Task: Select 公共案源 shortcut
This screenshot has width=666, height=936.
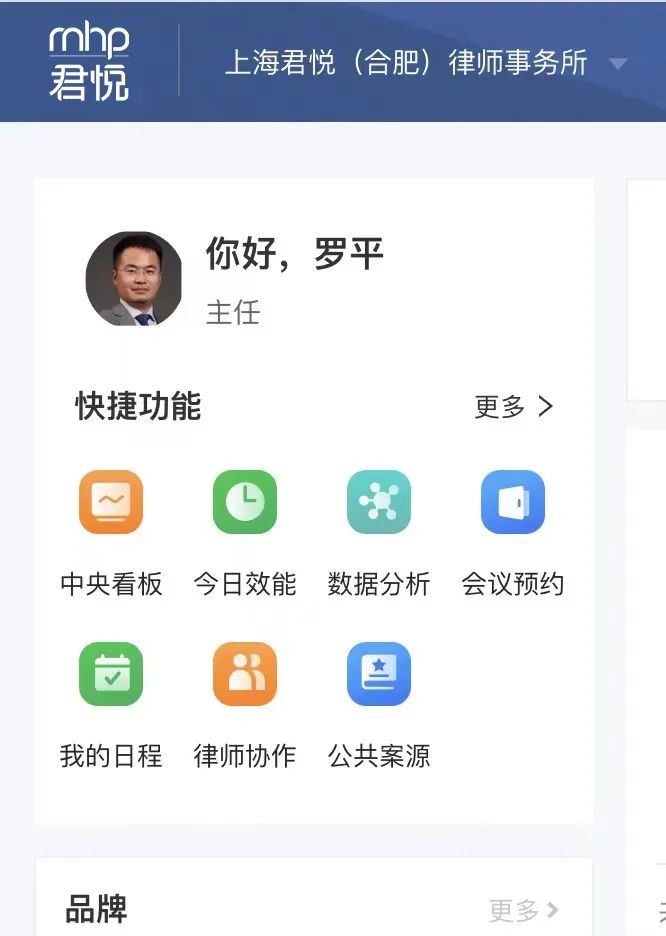Action: (x=379, y=674)
